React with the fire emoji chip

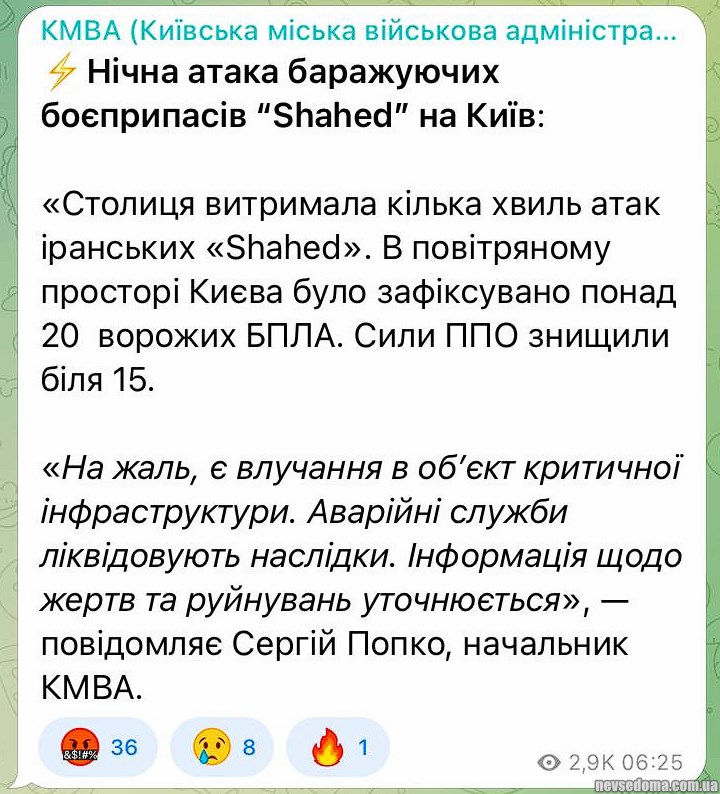[x=337, y=746]
